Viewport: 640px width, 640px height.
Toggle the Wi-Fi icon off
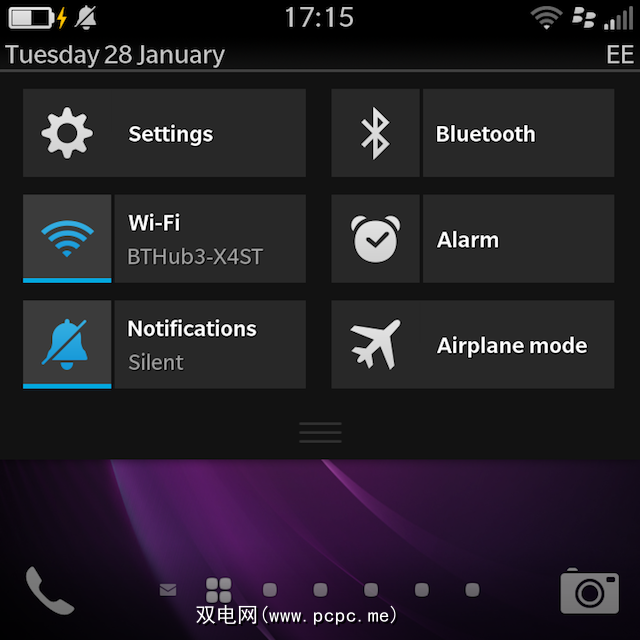coord(67,239)
